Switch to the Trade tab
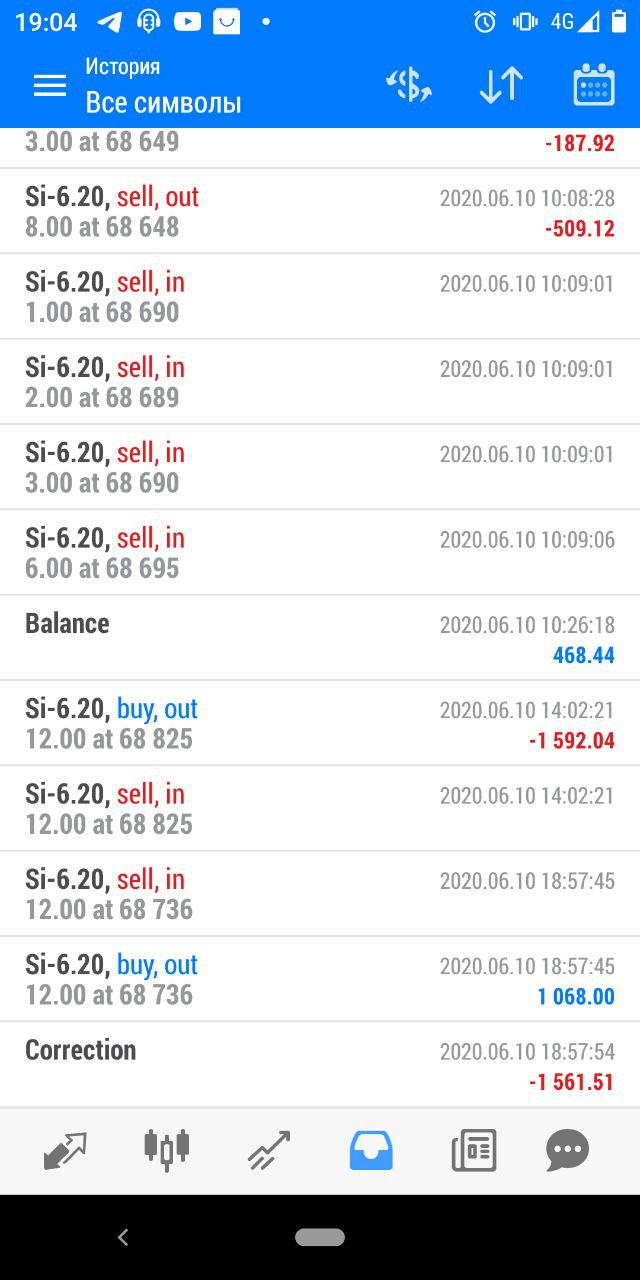The image size is (640, 1280). point(269,1150)
